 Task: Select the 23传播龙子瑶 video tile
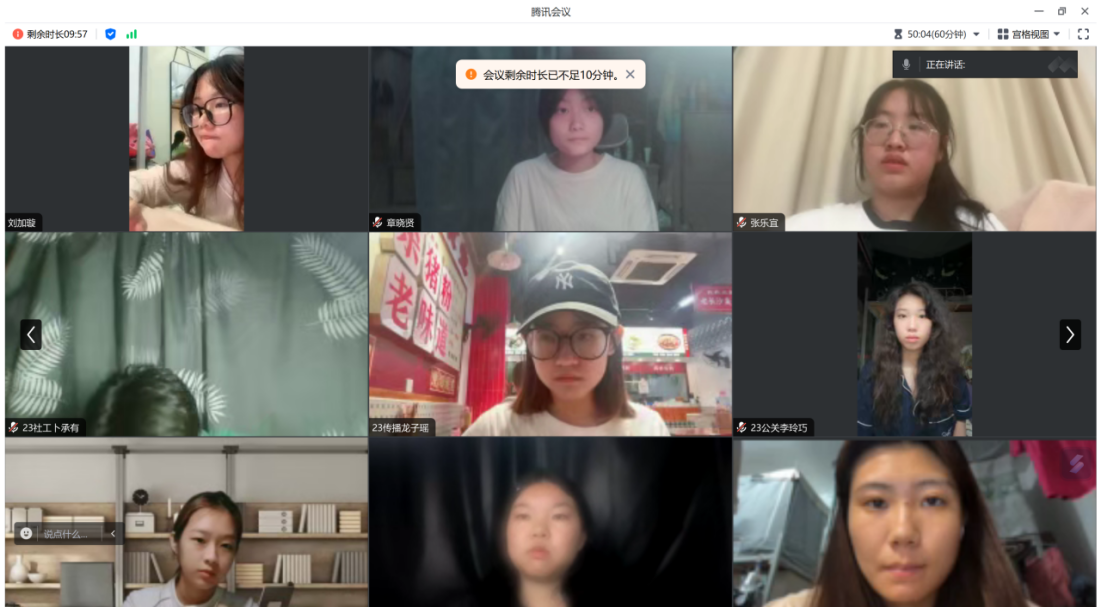pyautogui.click(x=550, y=334)
